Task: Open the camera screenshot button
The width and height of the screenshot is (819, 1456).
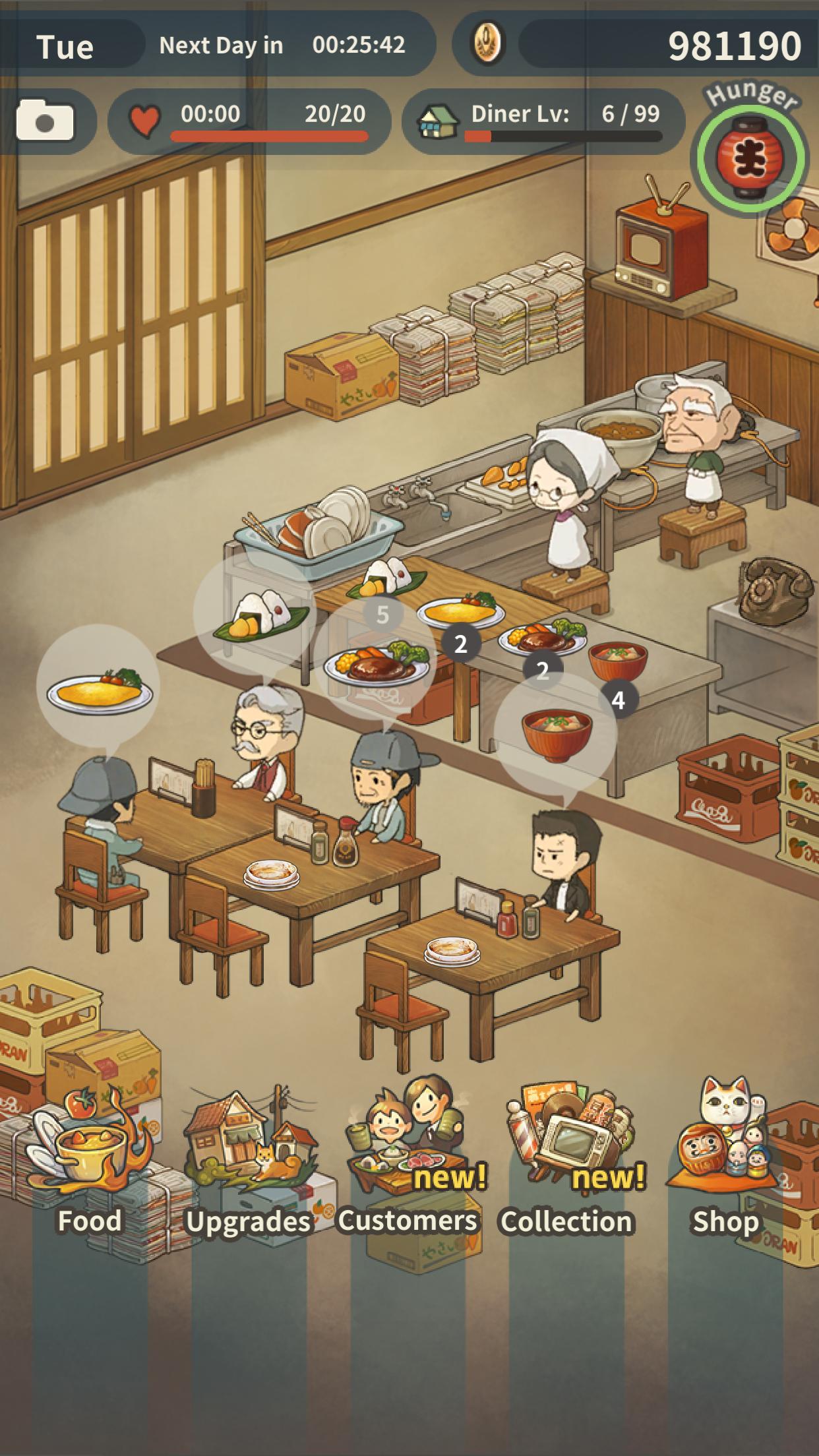Action: click(x=45, y=121)
